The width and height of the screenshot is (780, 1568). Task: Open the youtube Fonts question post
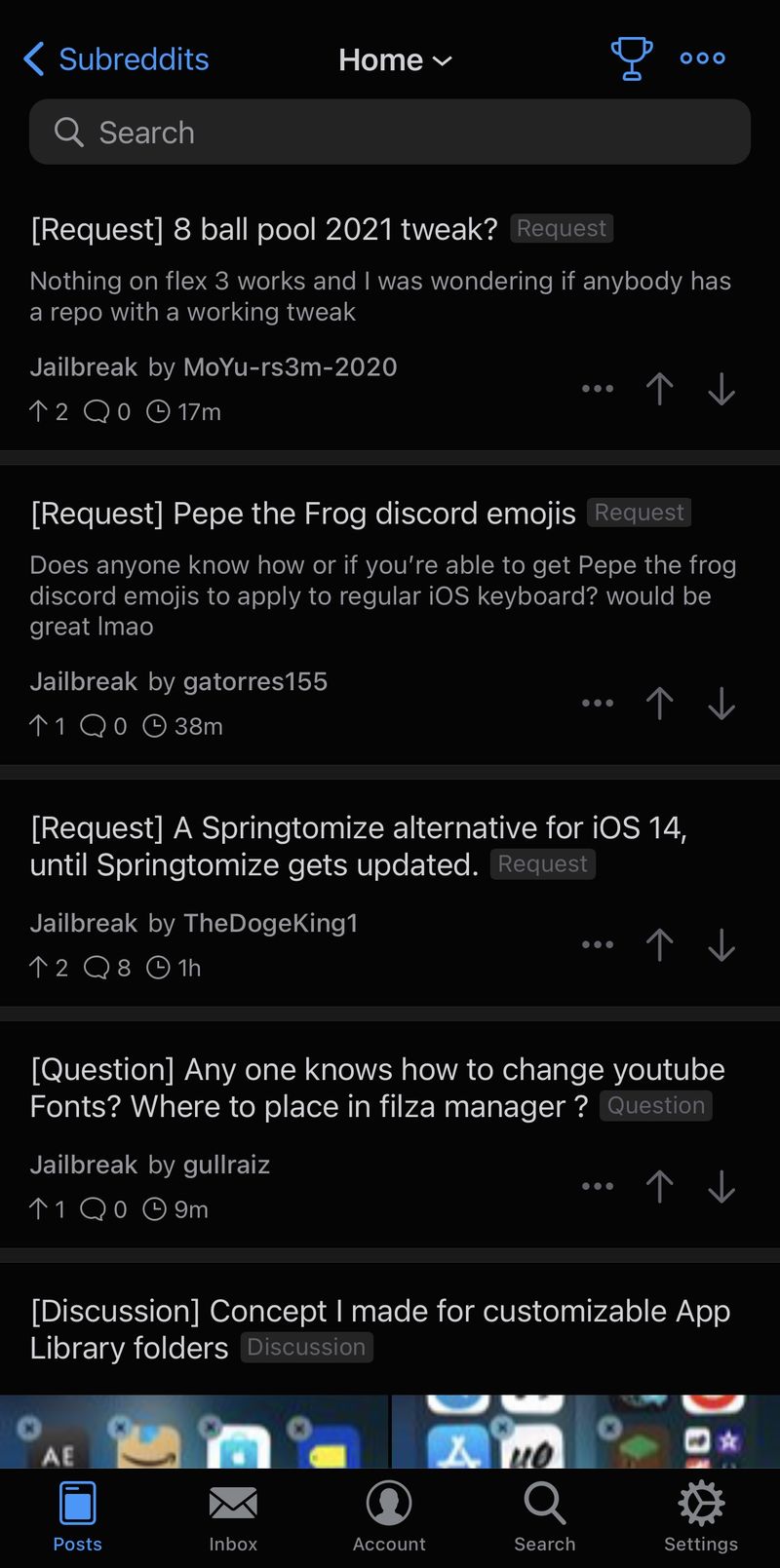pyautogui.click(x=377, y=1088)
